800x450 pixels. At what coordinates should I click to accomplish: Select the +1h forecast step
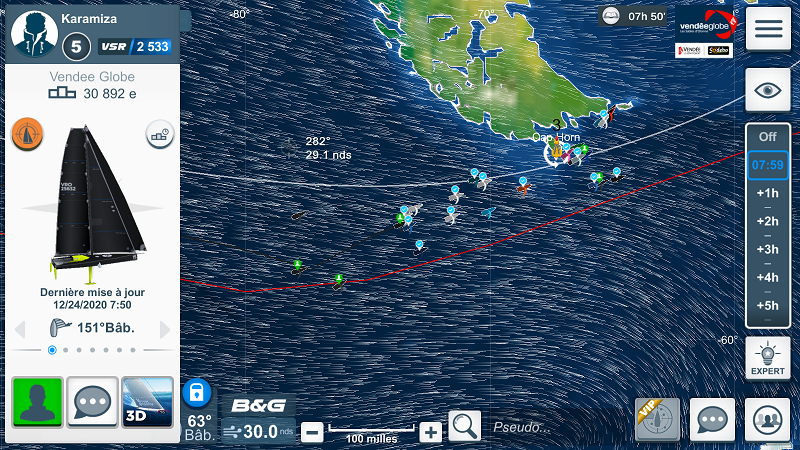tap(768, 193)
